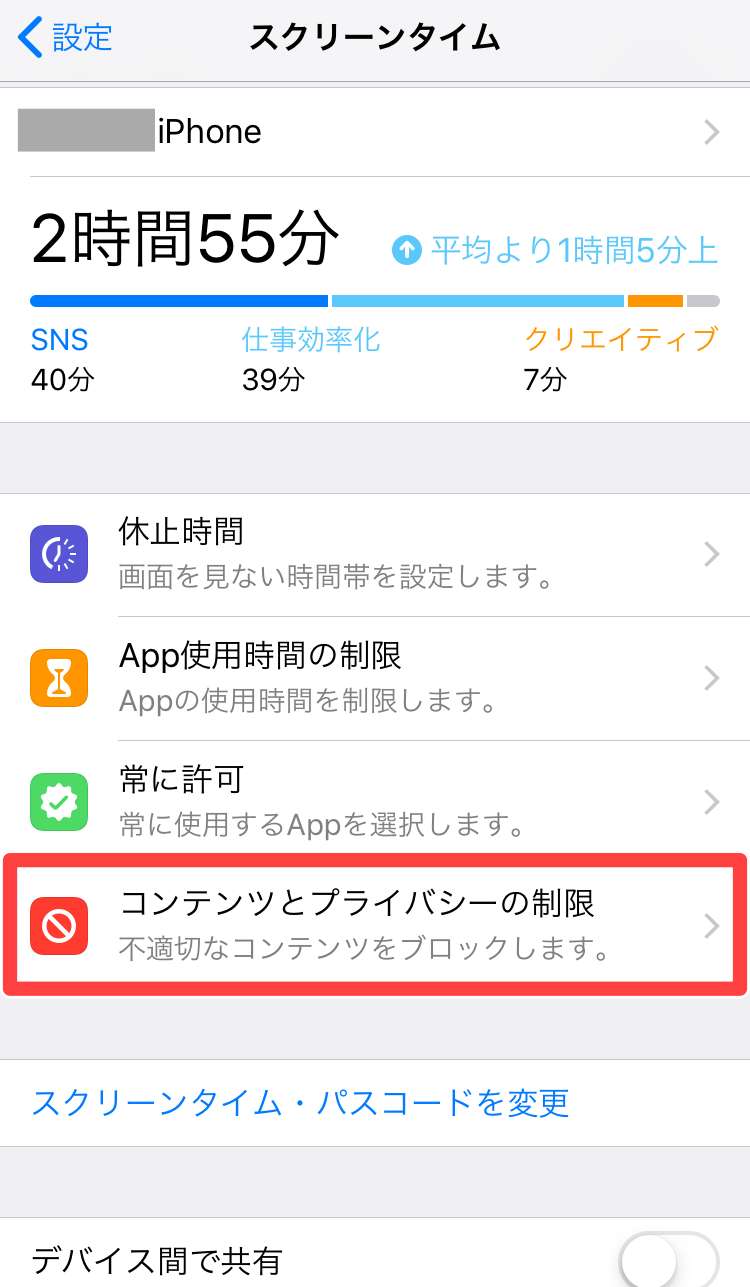750x1287 pixels.
Task: Open App使用時間の制限
Action: (374, 678)
